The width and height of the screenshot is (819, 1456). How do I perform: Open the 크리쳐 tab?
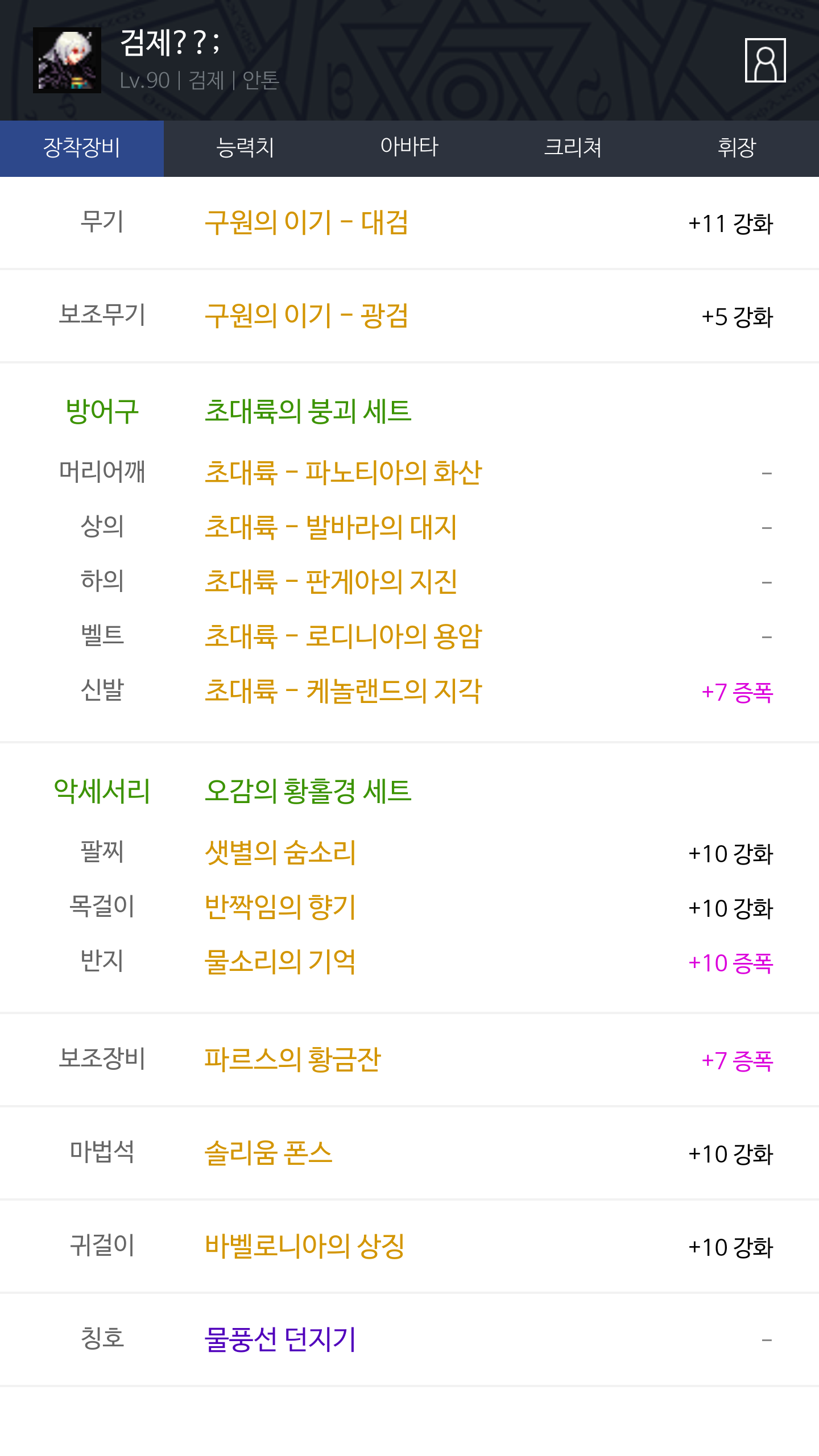point(573,148)
